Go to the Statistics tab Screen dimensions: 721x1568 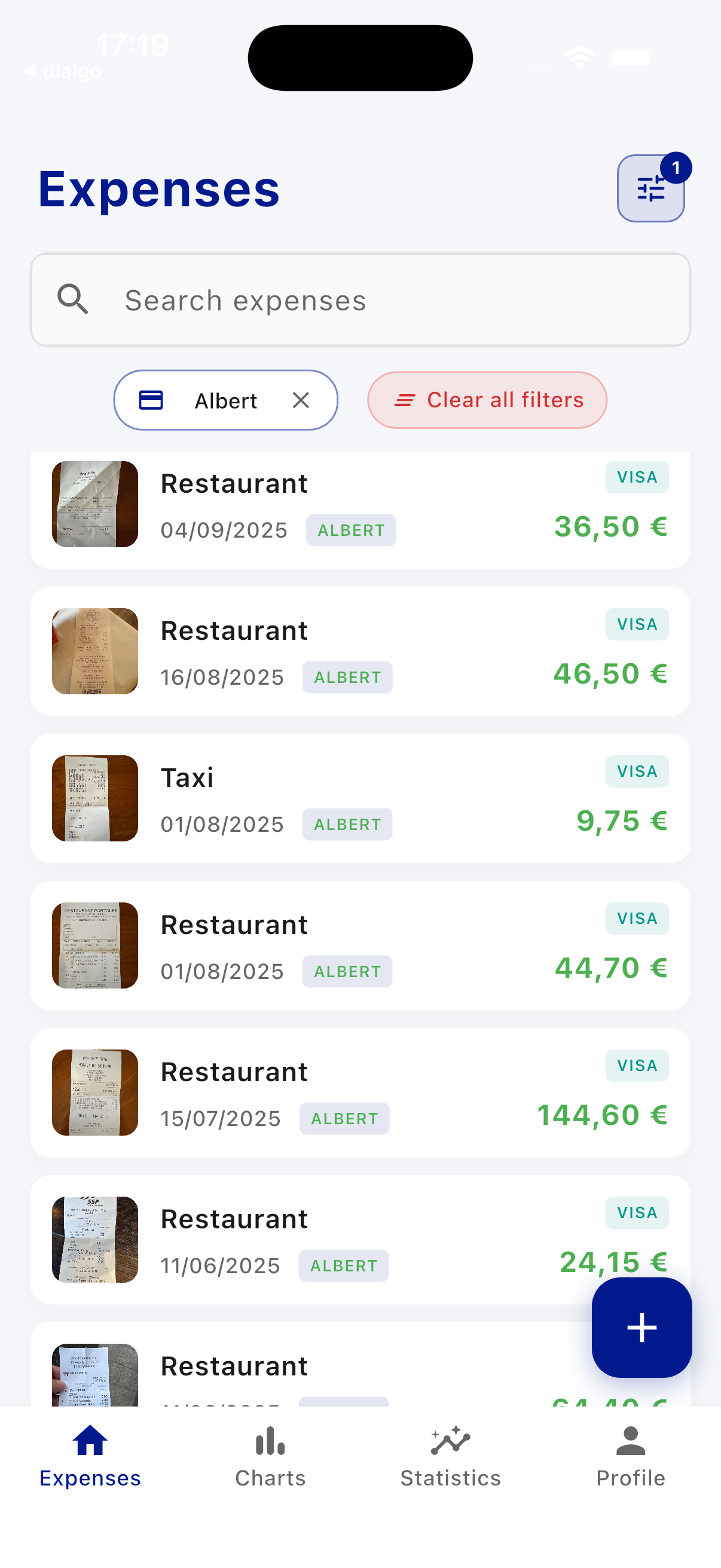450,1456
